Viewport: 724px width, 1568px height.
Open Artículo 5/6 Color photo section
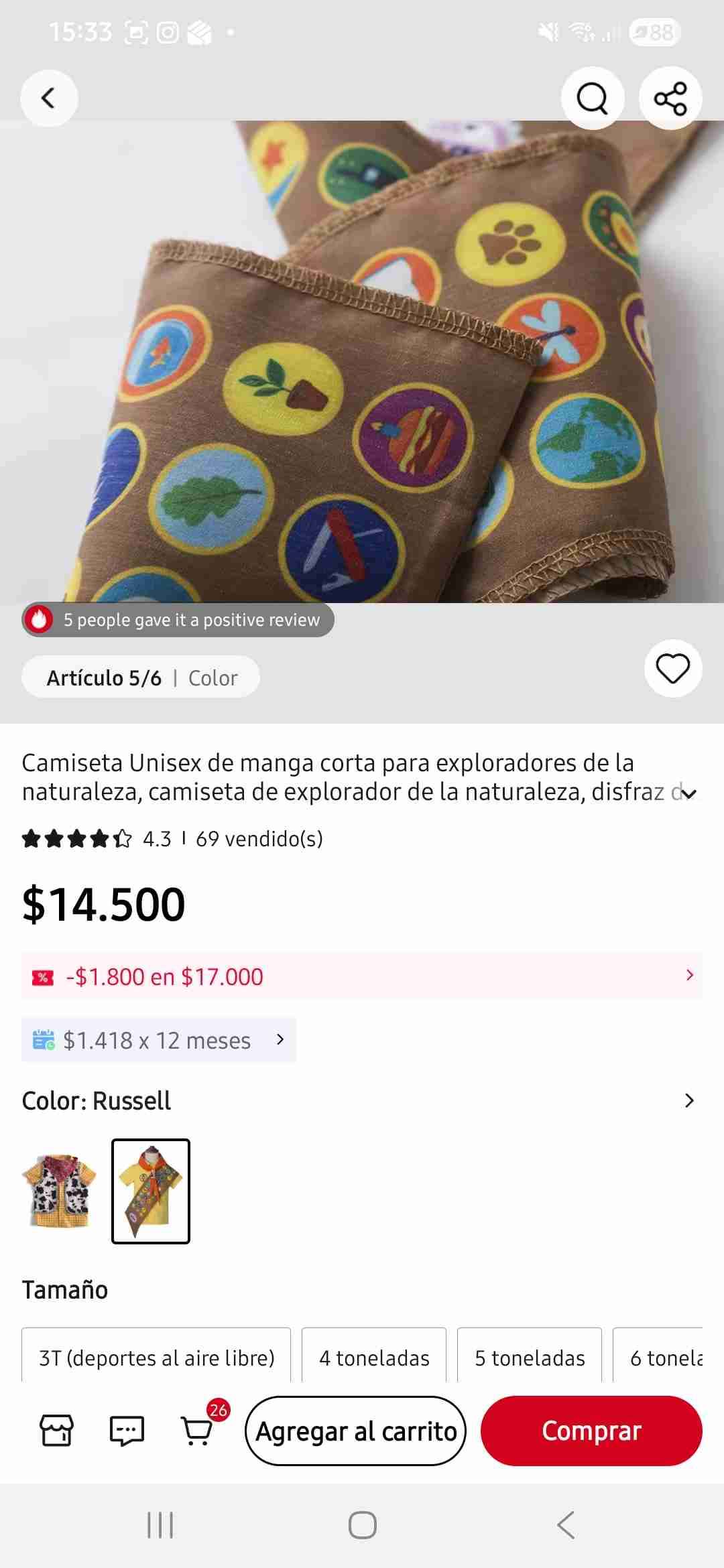(141, 677)
